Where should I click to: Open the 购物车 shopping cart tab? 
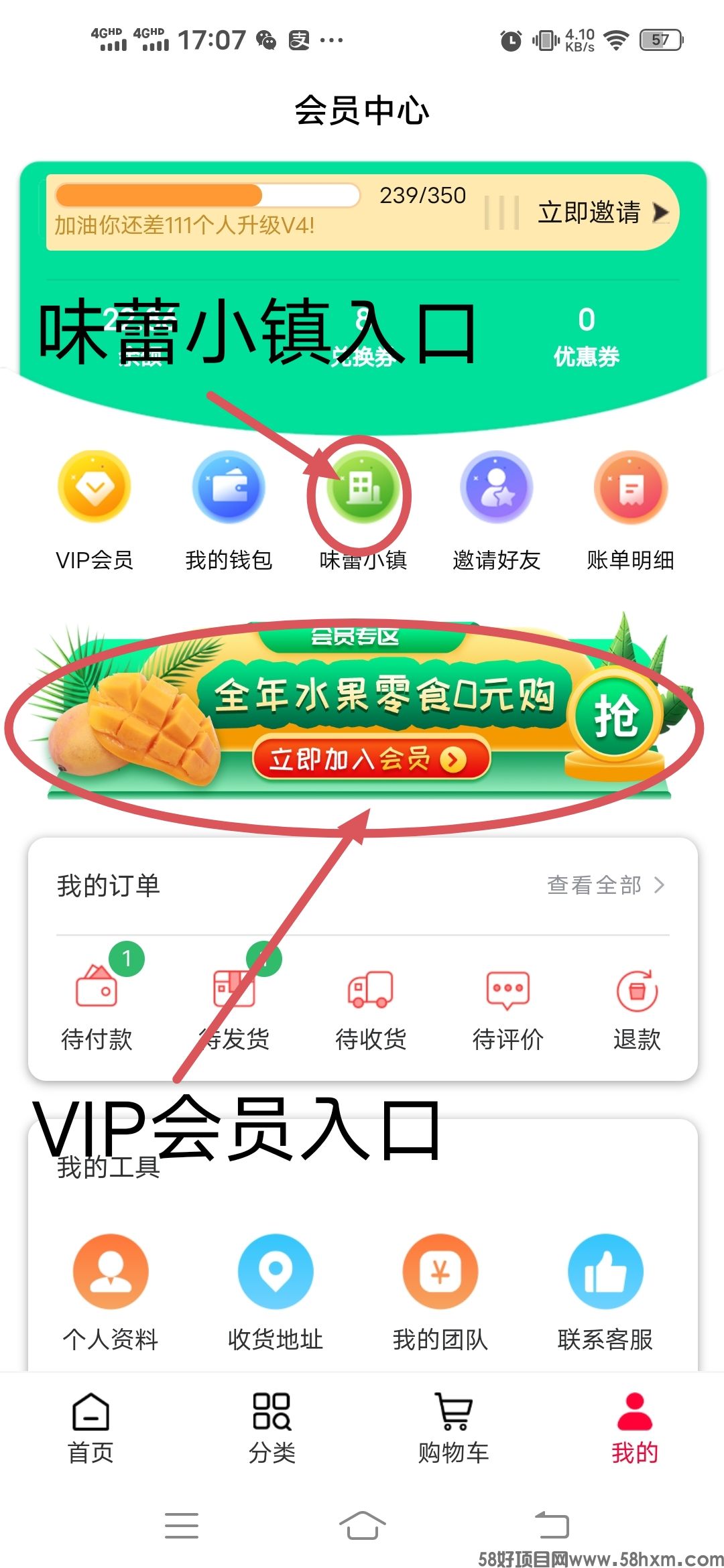(453, 1427)
